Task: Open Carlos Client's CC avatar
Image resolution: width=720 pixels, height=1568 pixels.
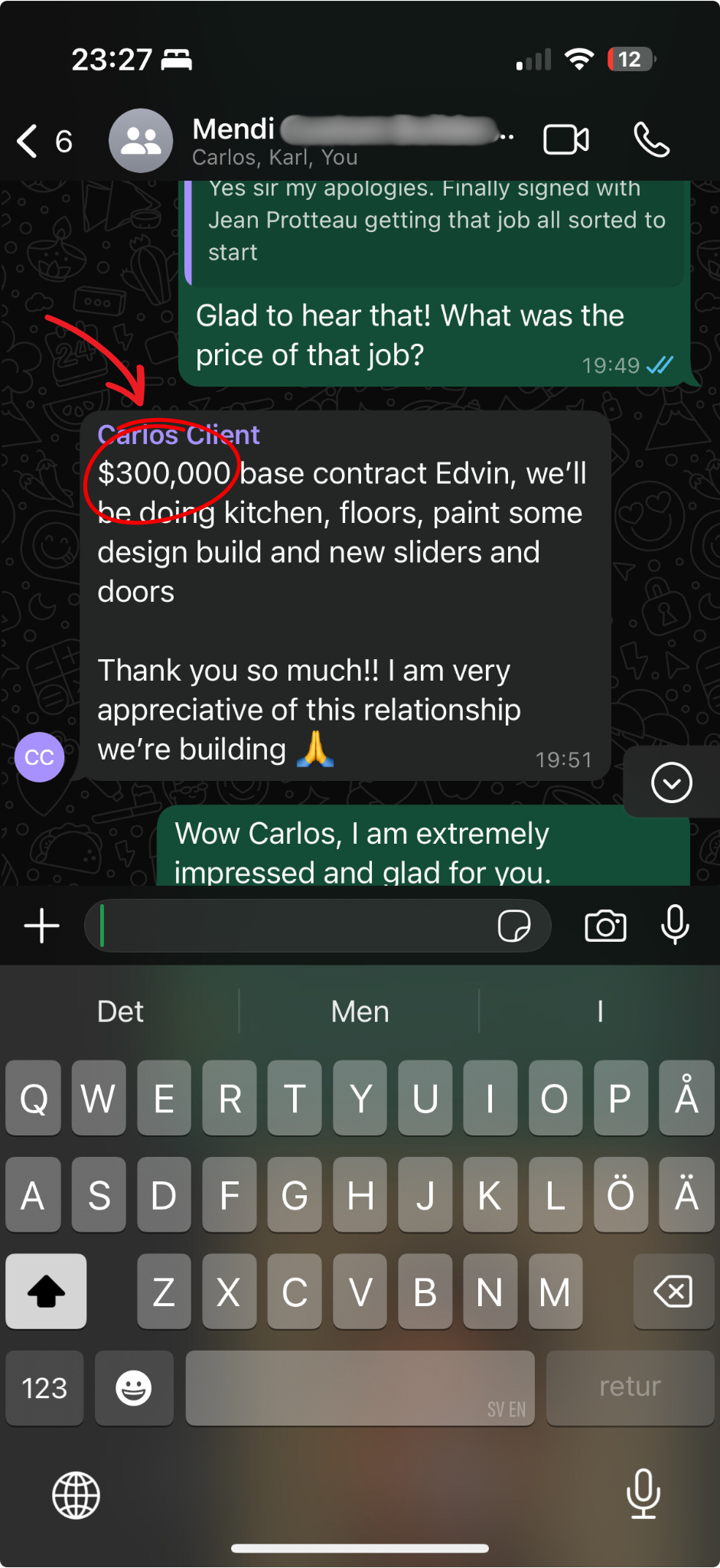Action: (39, 757)
